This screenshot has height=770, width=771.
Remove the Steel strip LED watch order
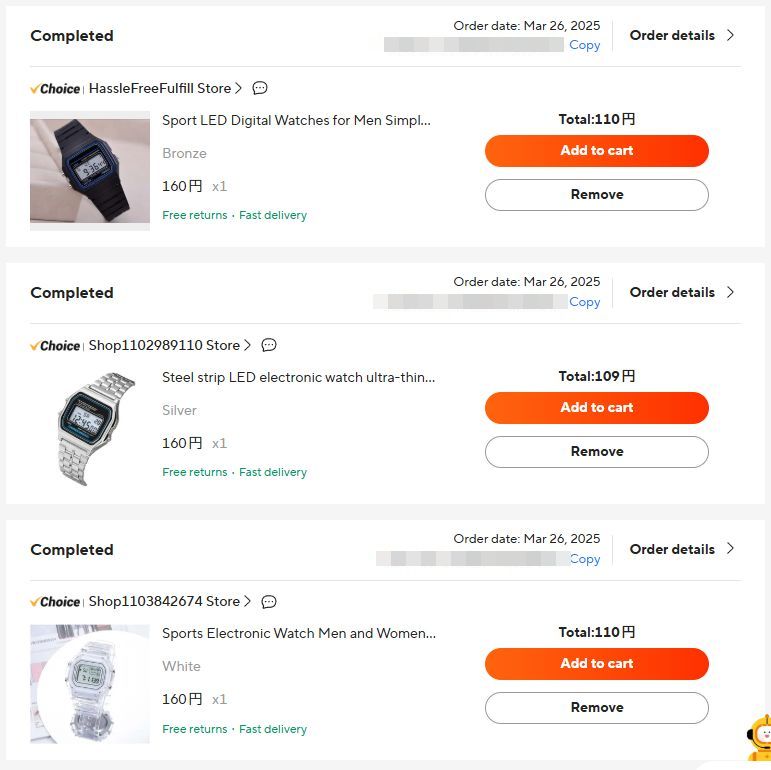click(x=596, y=452)
